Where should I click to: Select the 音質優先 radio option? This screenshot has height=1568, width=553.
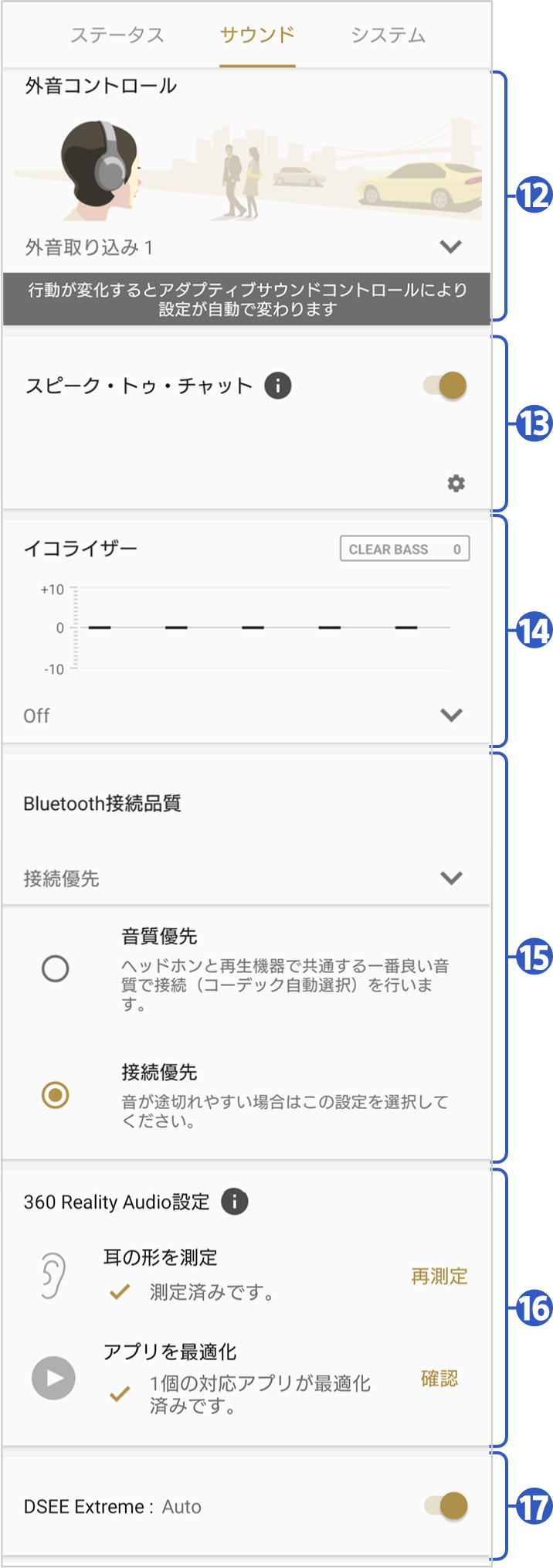pos(56,968)
